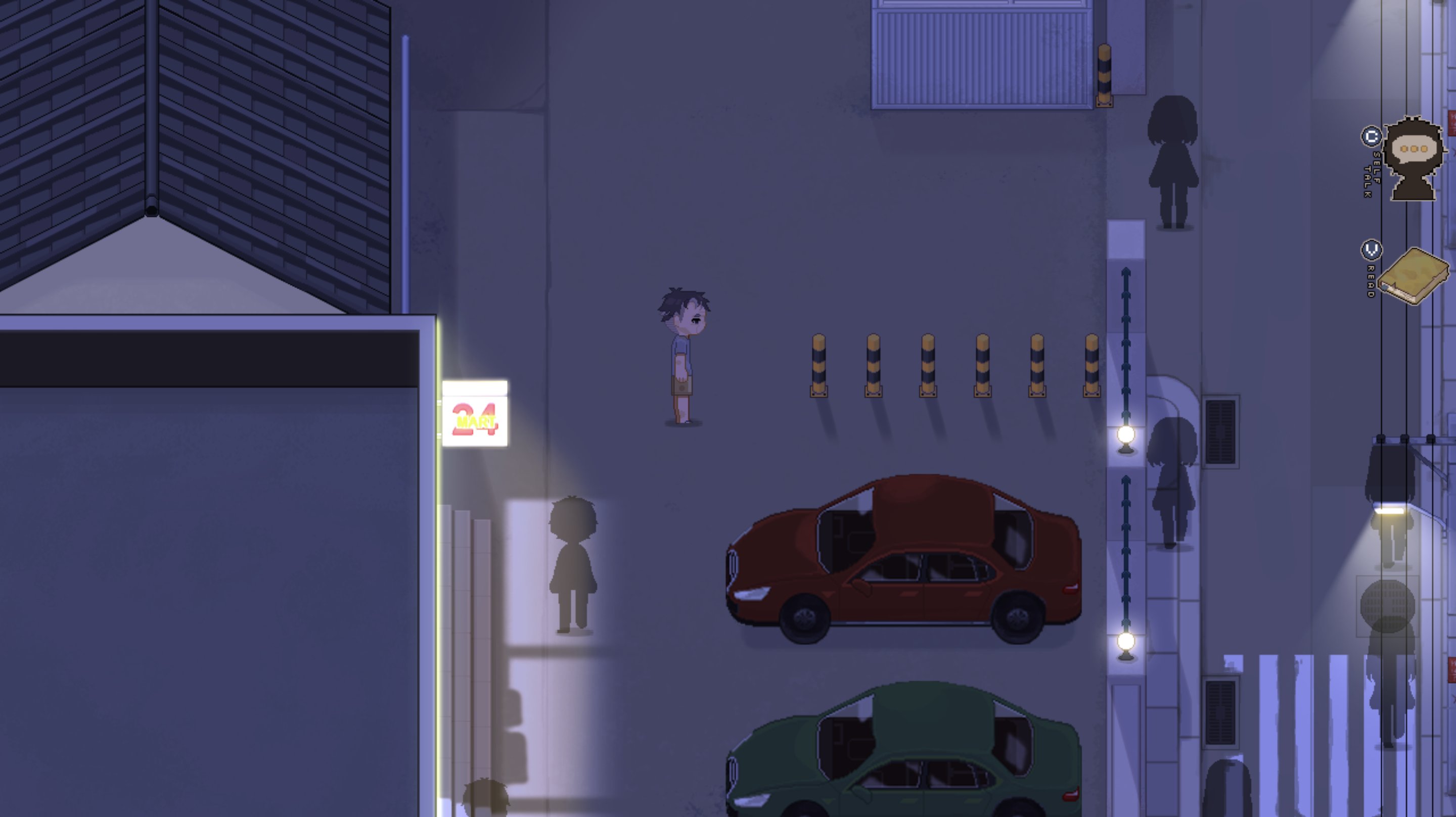The height and width of the screenshot is (817, 1456).
Task: Open the Read book icon
Action: (1414, 276)
